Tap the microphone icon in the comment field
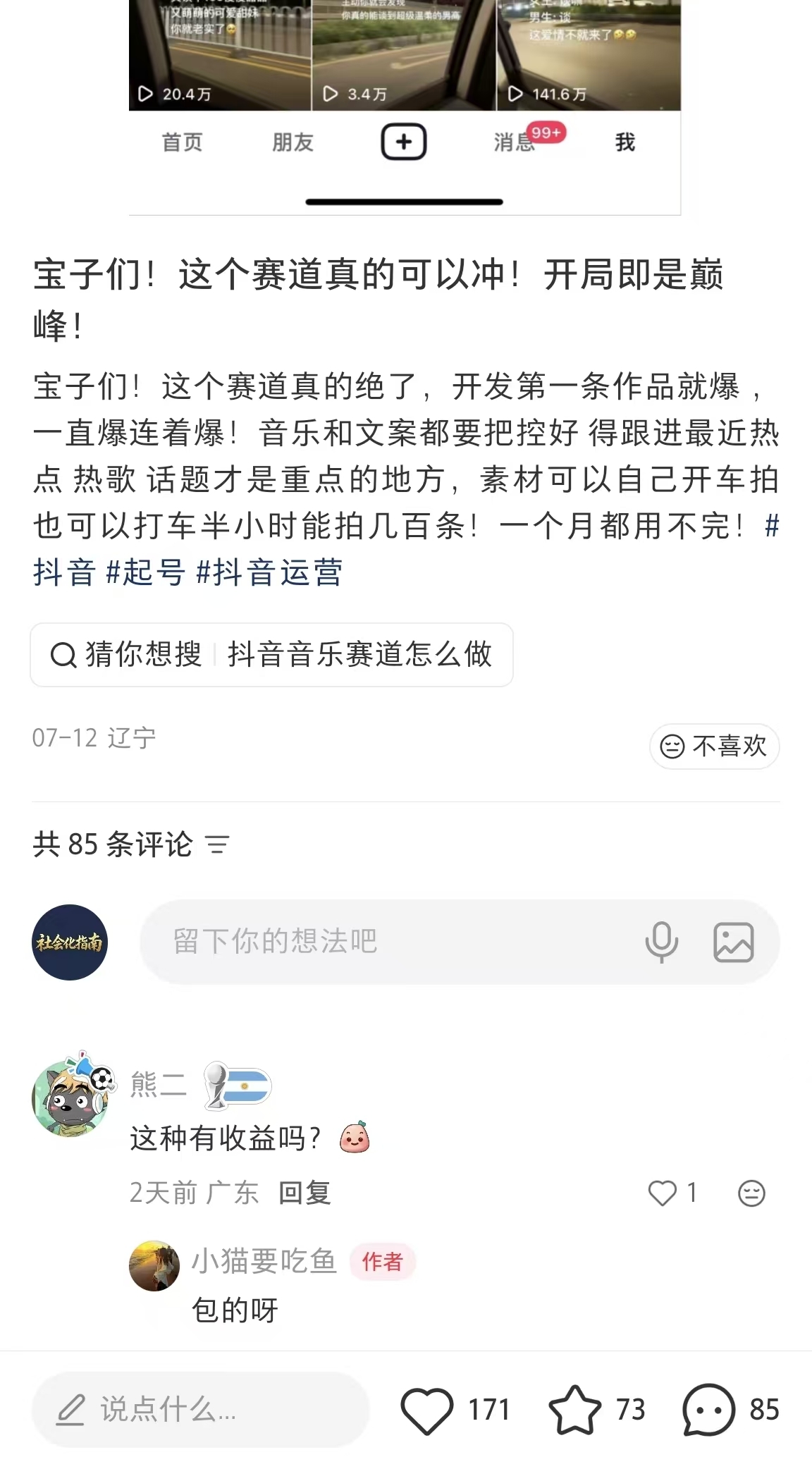The height and width of the screenshot is (1469, 812). [x=661, y=942]
